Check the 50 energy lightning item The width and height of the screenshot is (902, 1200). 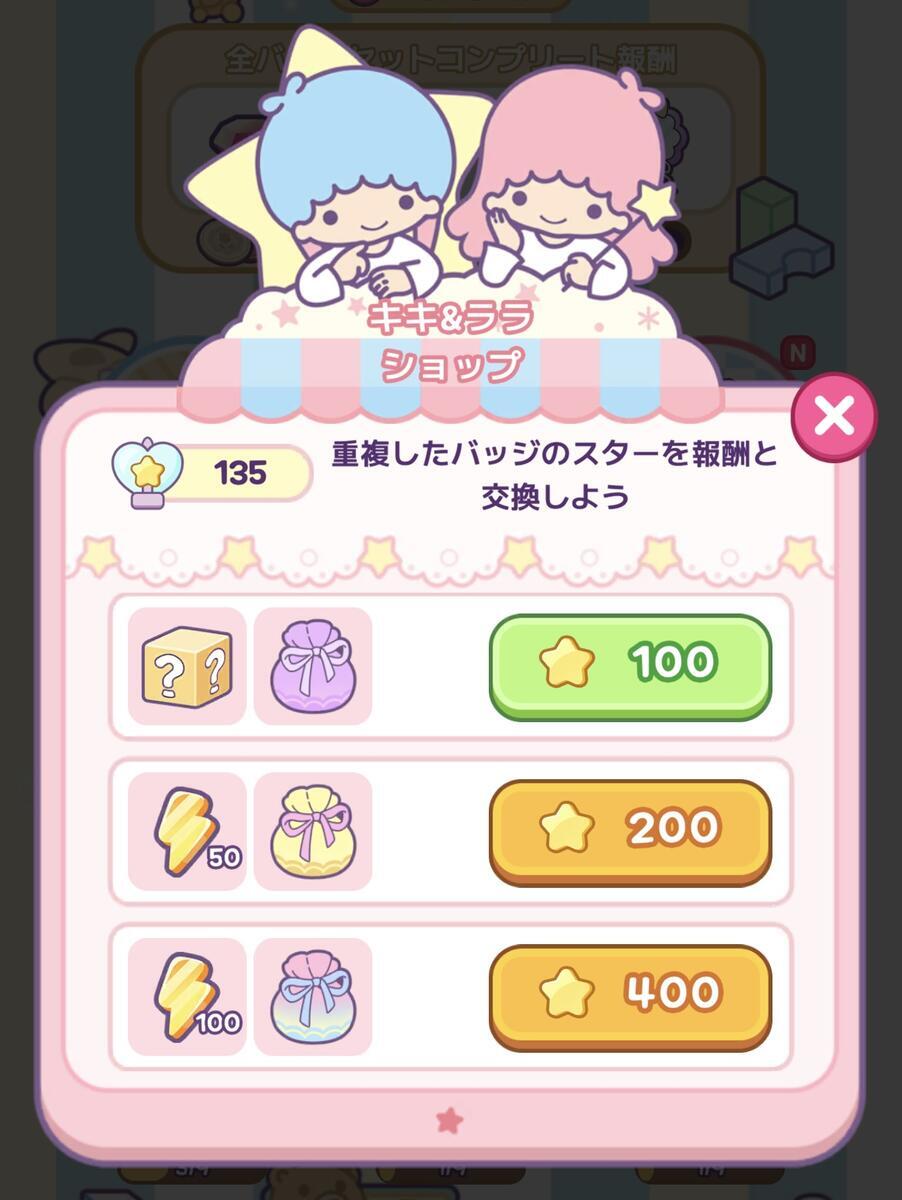tap(187, 831)
